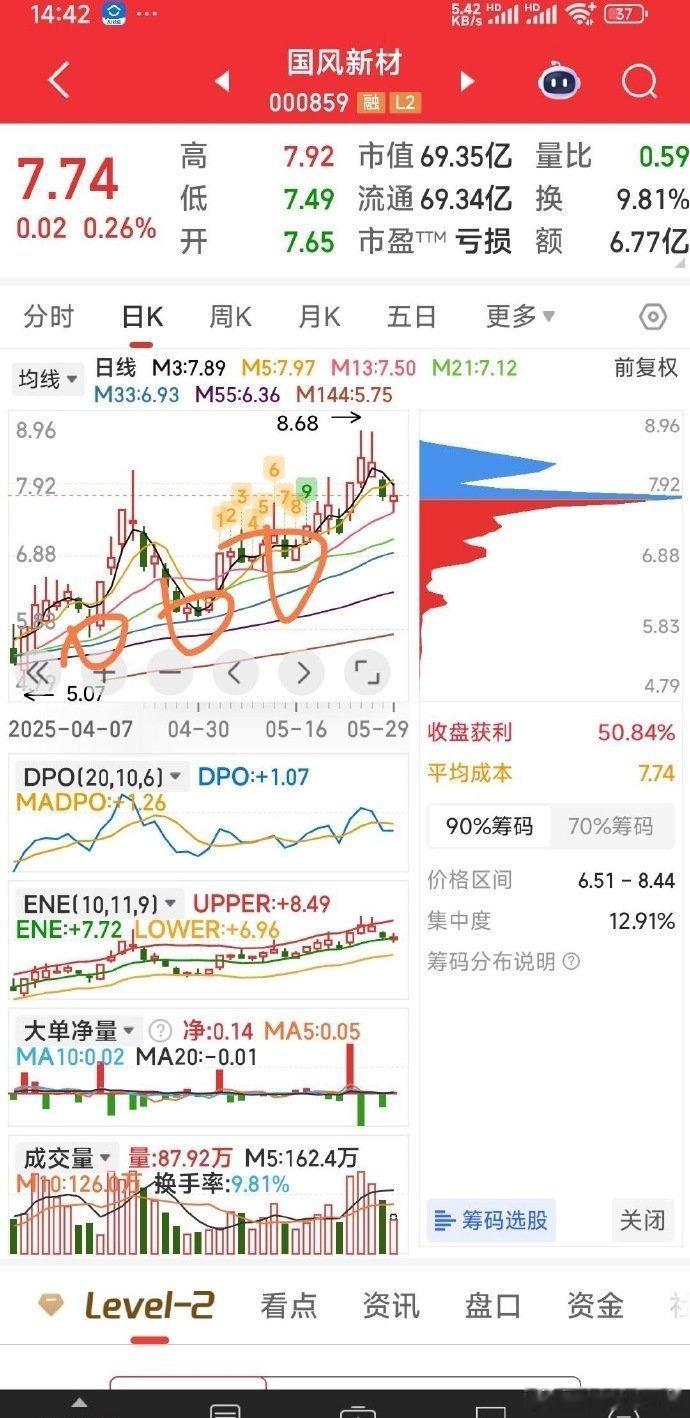Expand the 更多 dropdown
The image size is (690, 1418).
coord(520,317)
